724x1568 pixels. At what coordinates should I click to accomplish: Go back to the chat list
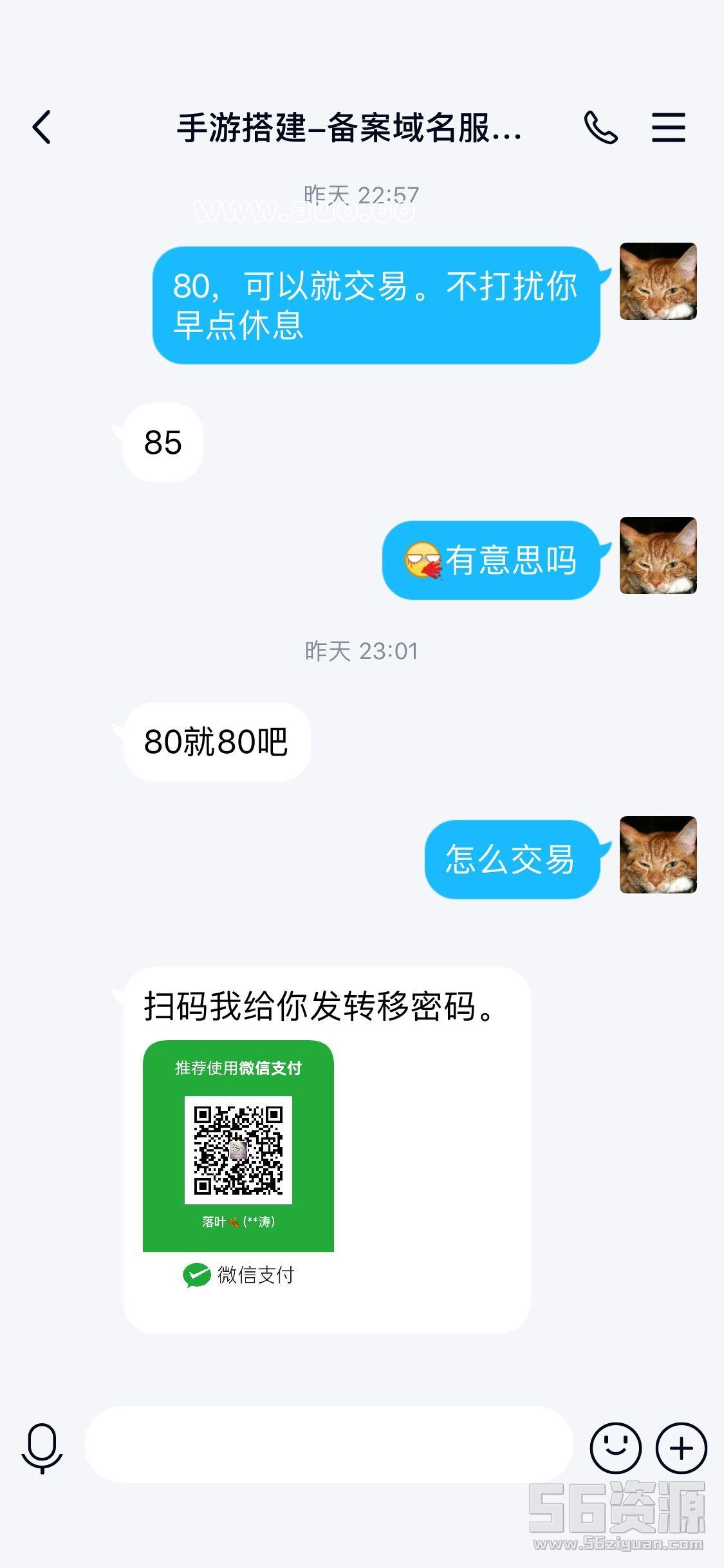(42, 127)
